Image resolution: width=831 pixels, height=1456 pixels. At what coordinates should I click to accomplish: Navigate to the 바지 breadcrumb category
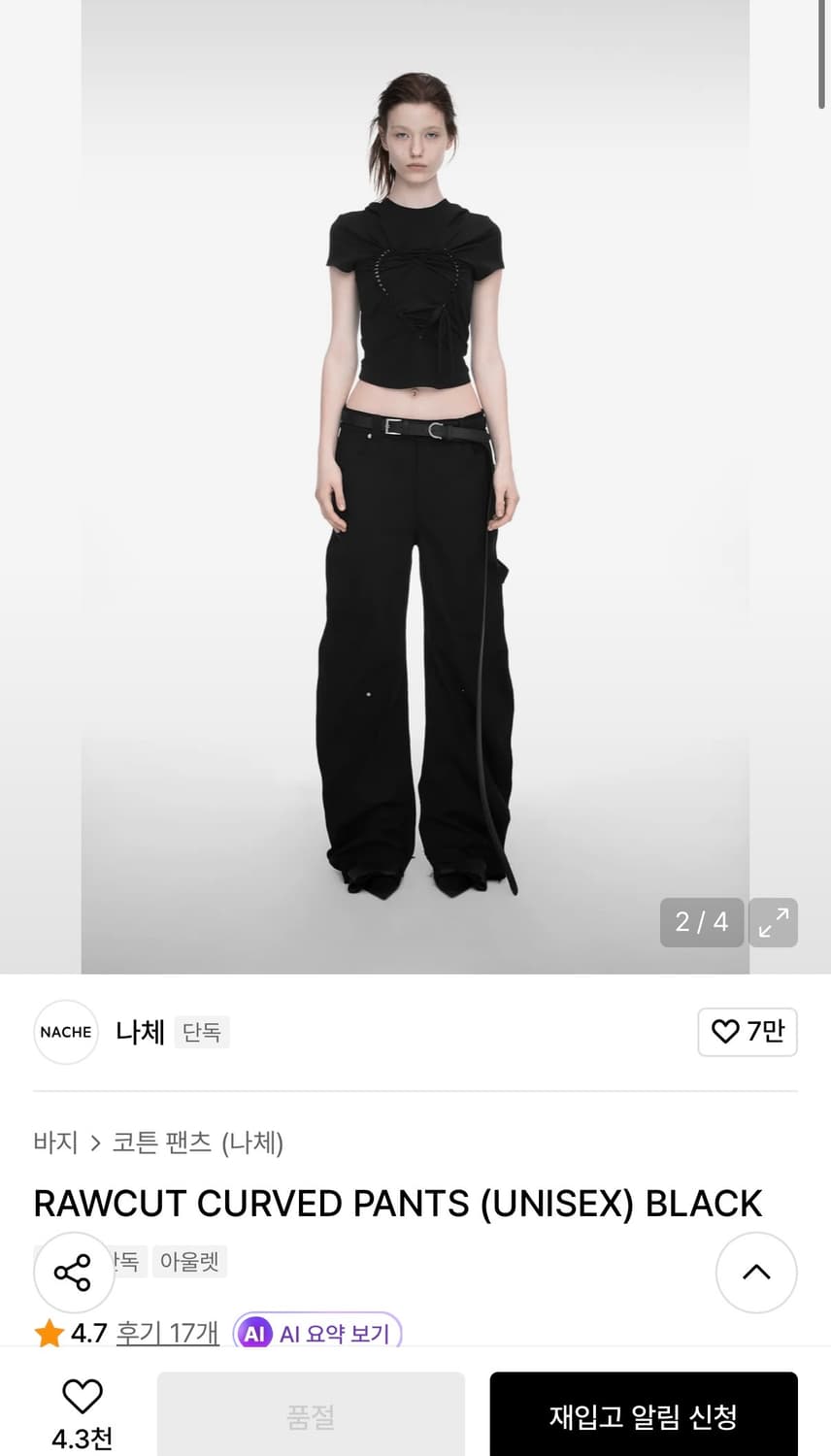(56, 1143)
